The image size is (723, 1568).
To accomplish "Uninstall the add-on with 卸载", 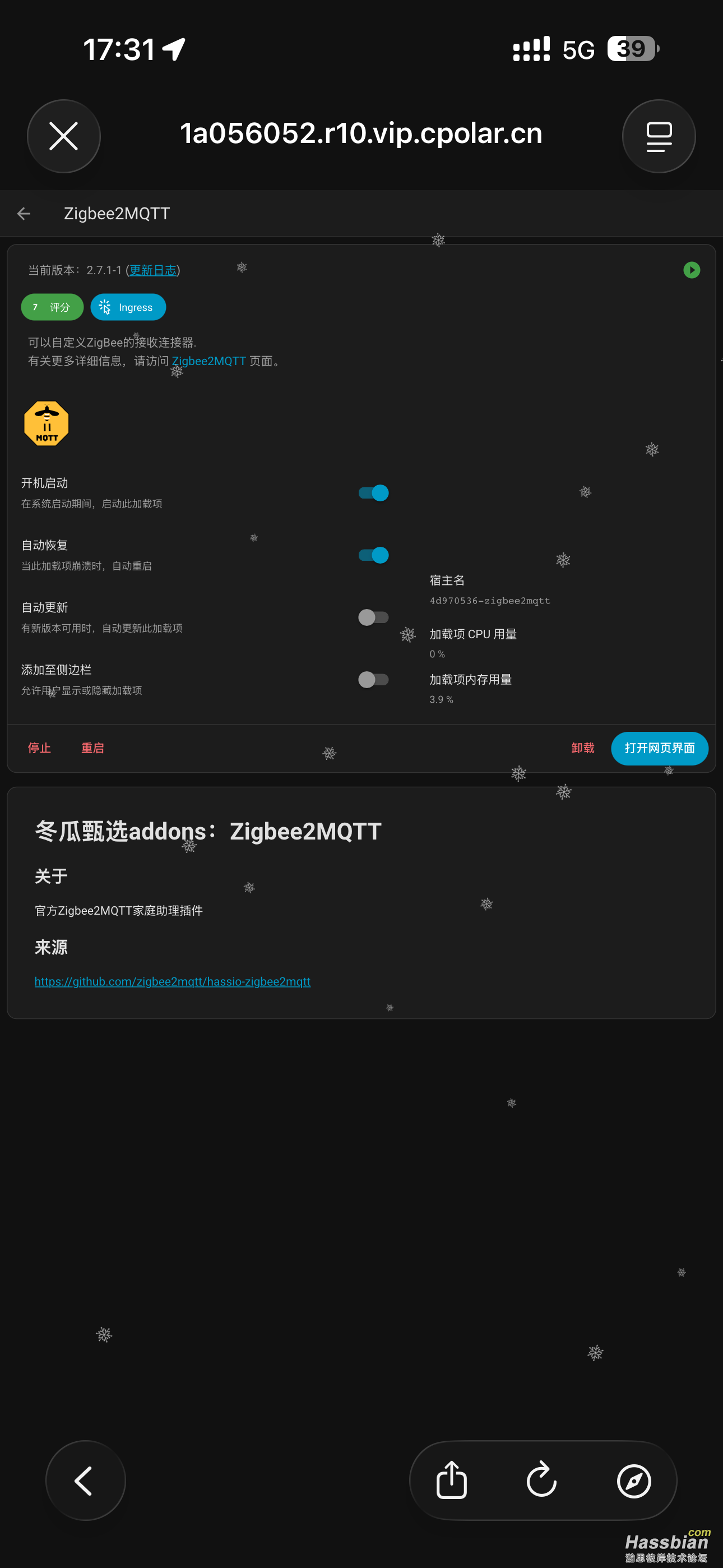I will [582, 748].
